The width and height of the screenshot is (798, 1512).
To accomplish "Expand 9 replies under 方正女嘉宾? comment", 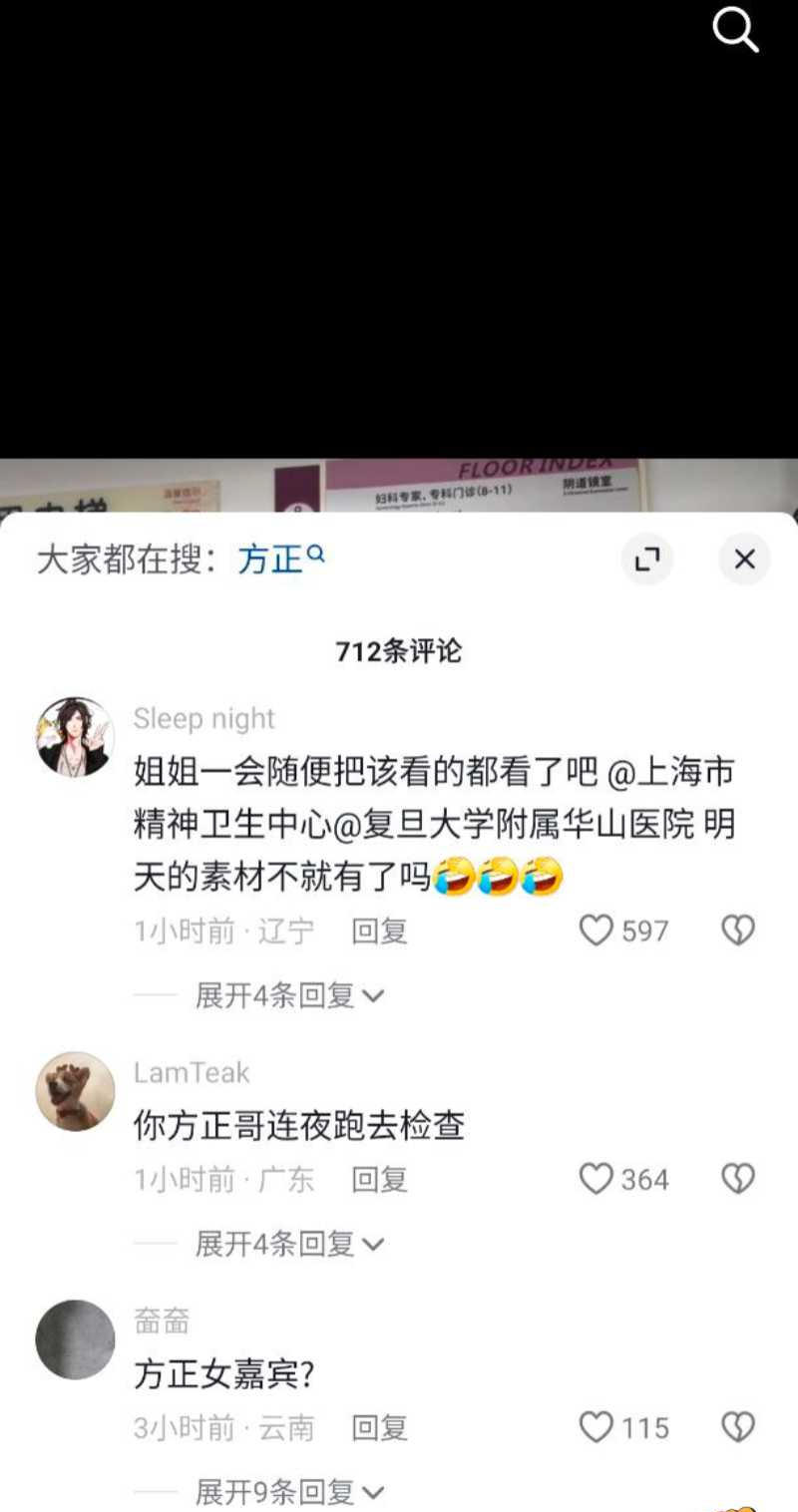I will click(289, 1492).
